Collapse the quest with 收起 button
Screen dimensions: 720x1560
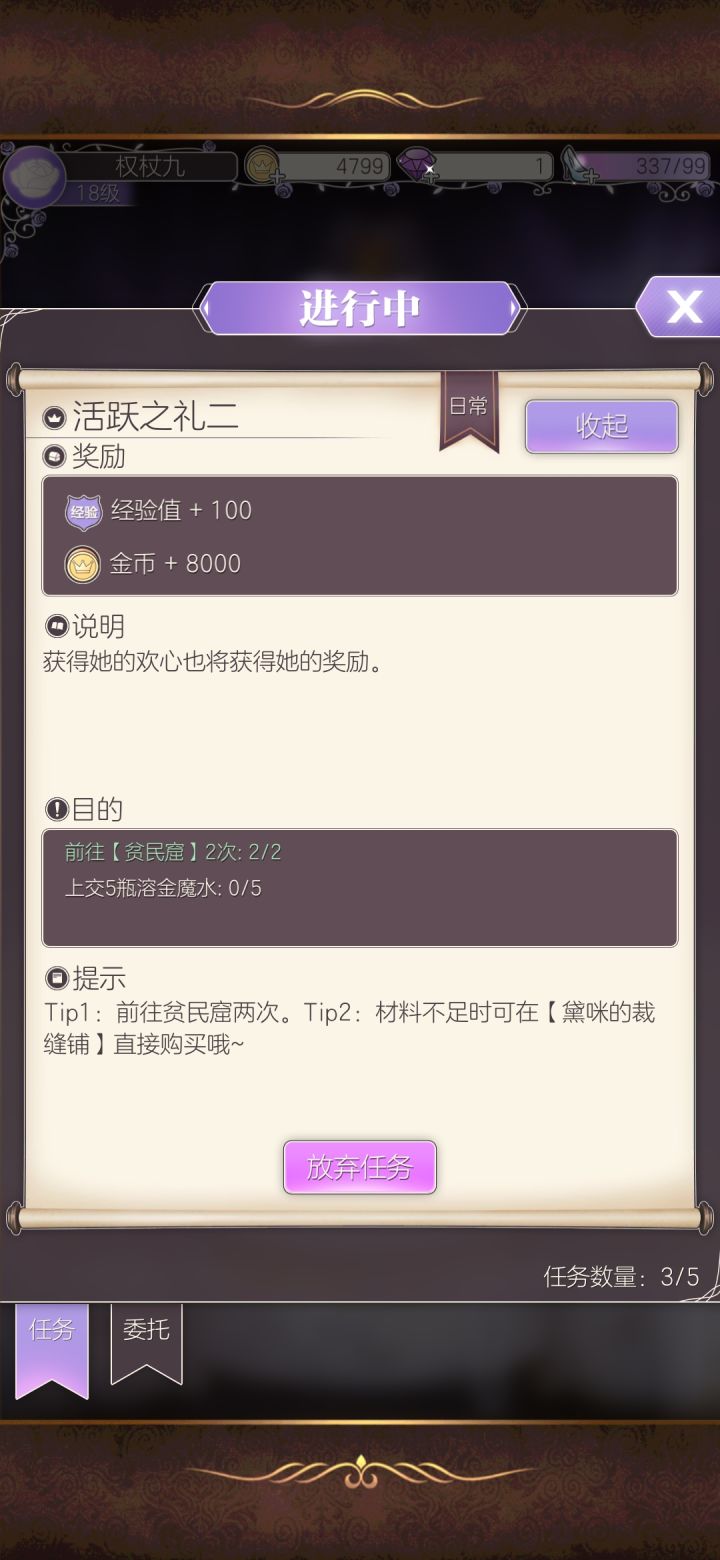click(x=600, y=426)
